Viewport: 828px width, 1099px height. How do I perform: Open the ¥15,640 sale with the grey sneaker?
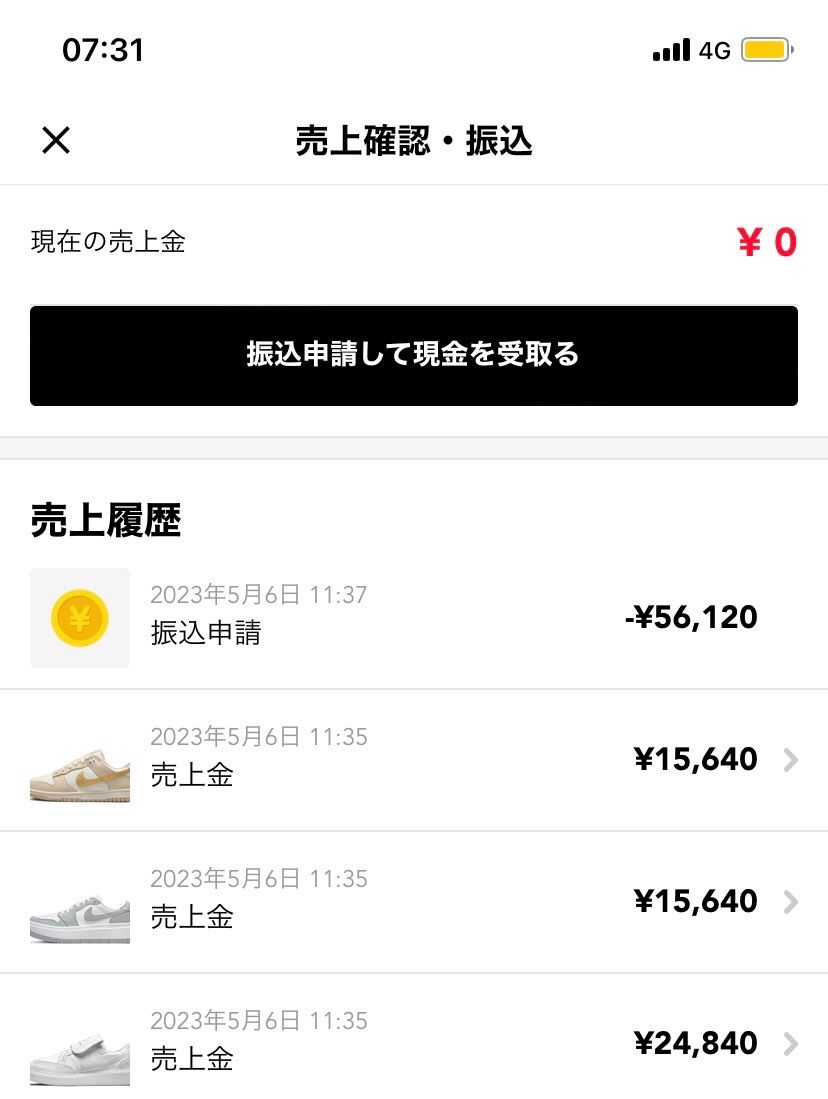[414, 902]
